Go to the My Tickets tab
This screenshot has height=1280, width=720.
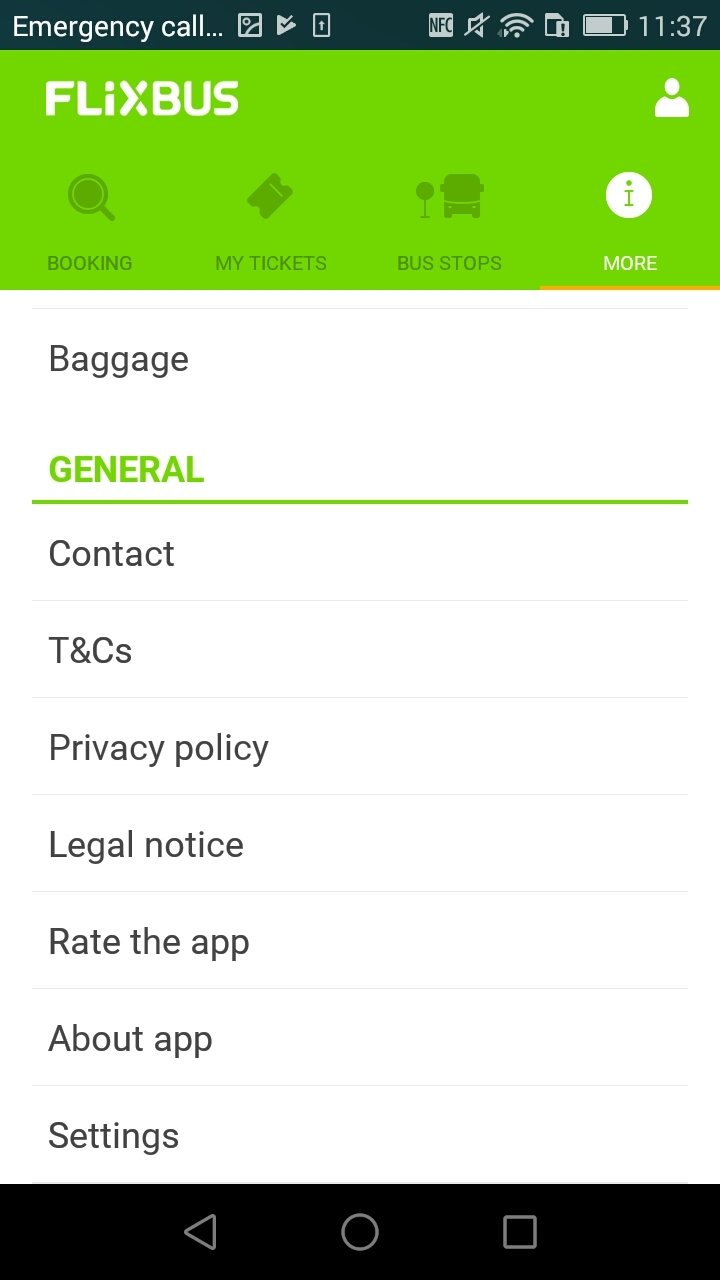(x=270, y=221)
